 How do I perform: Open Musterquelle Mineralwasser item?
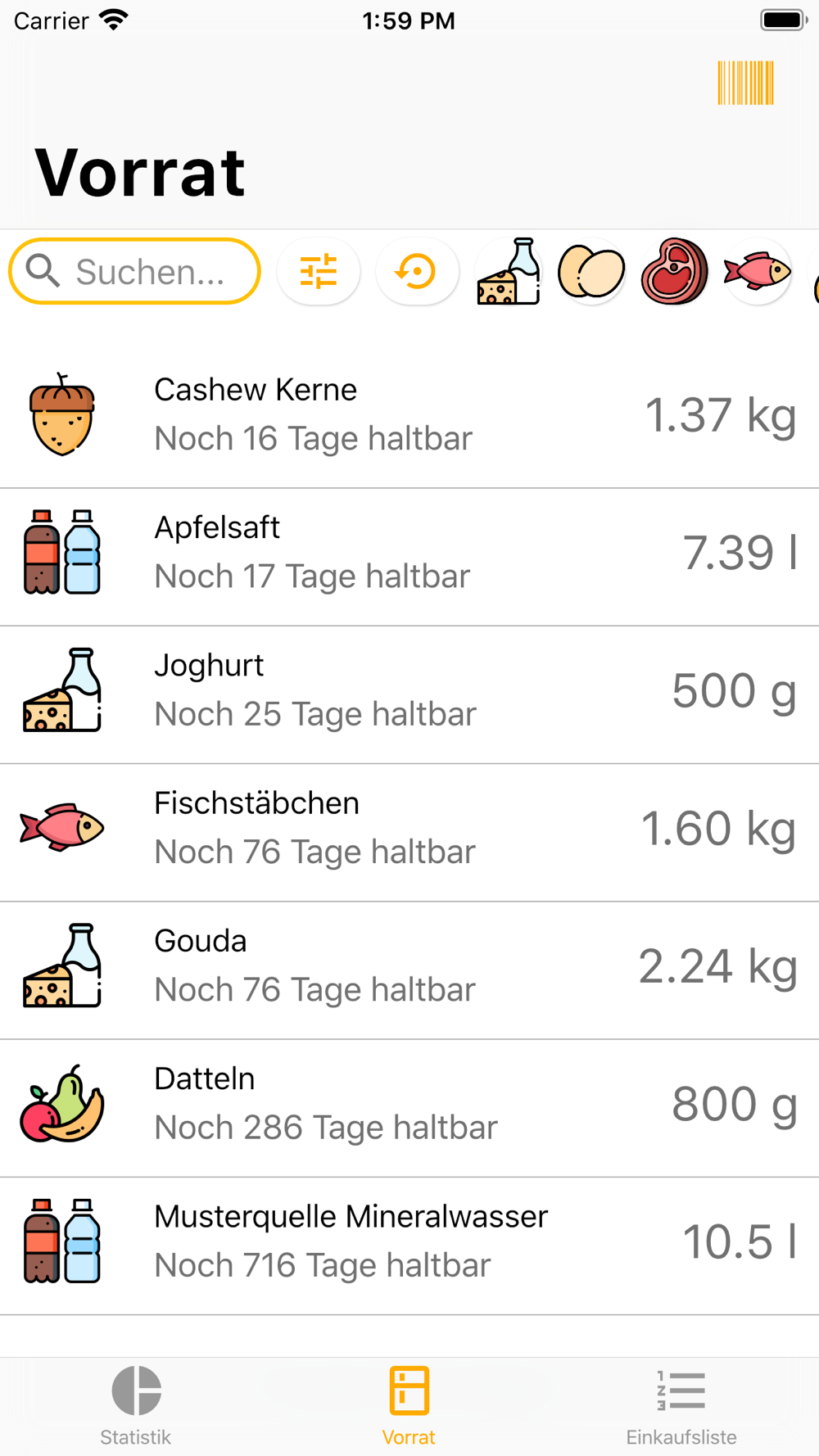409,1246
